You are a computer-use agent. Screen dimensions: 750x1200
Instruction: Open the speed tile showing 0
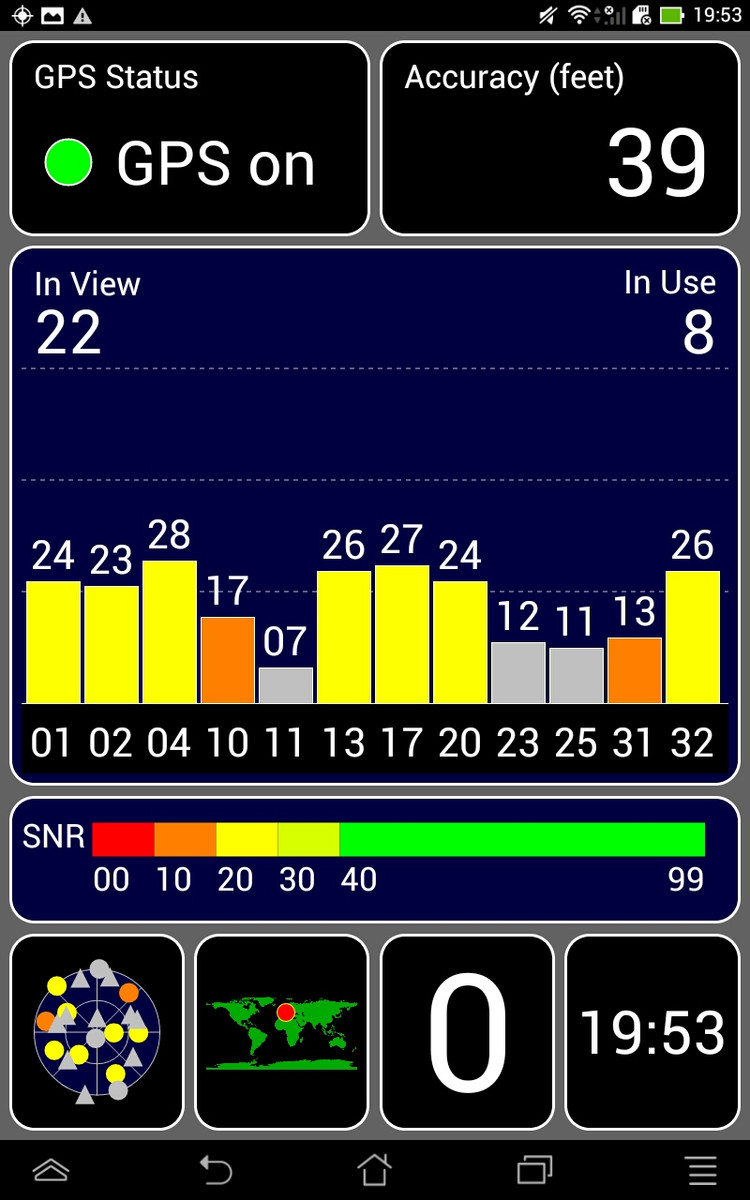(x=467, y=1032)
